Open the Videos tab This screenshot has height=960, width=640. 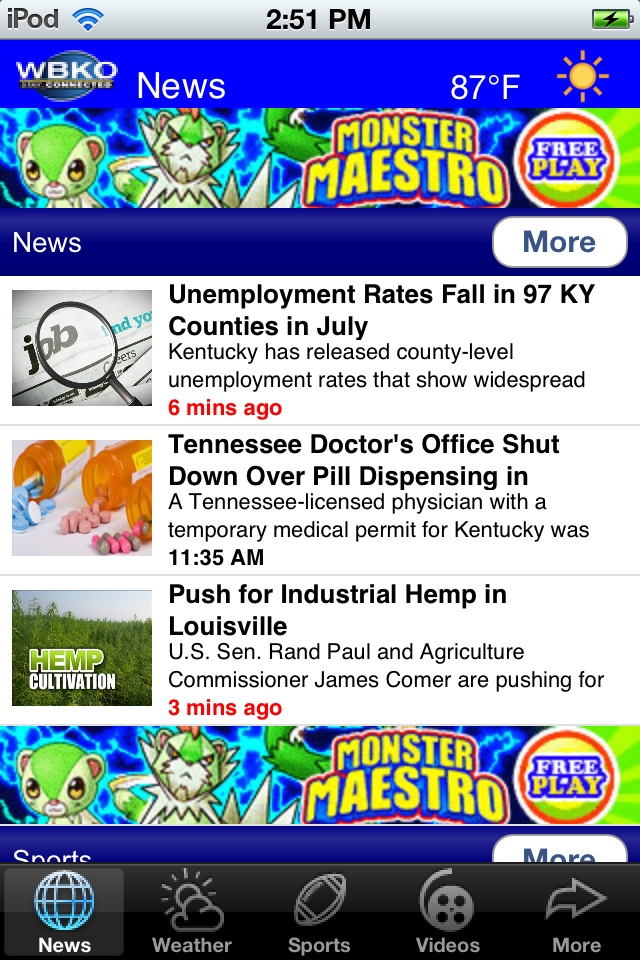447,912
